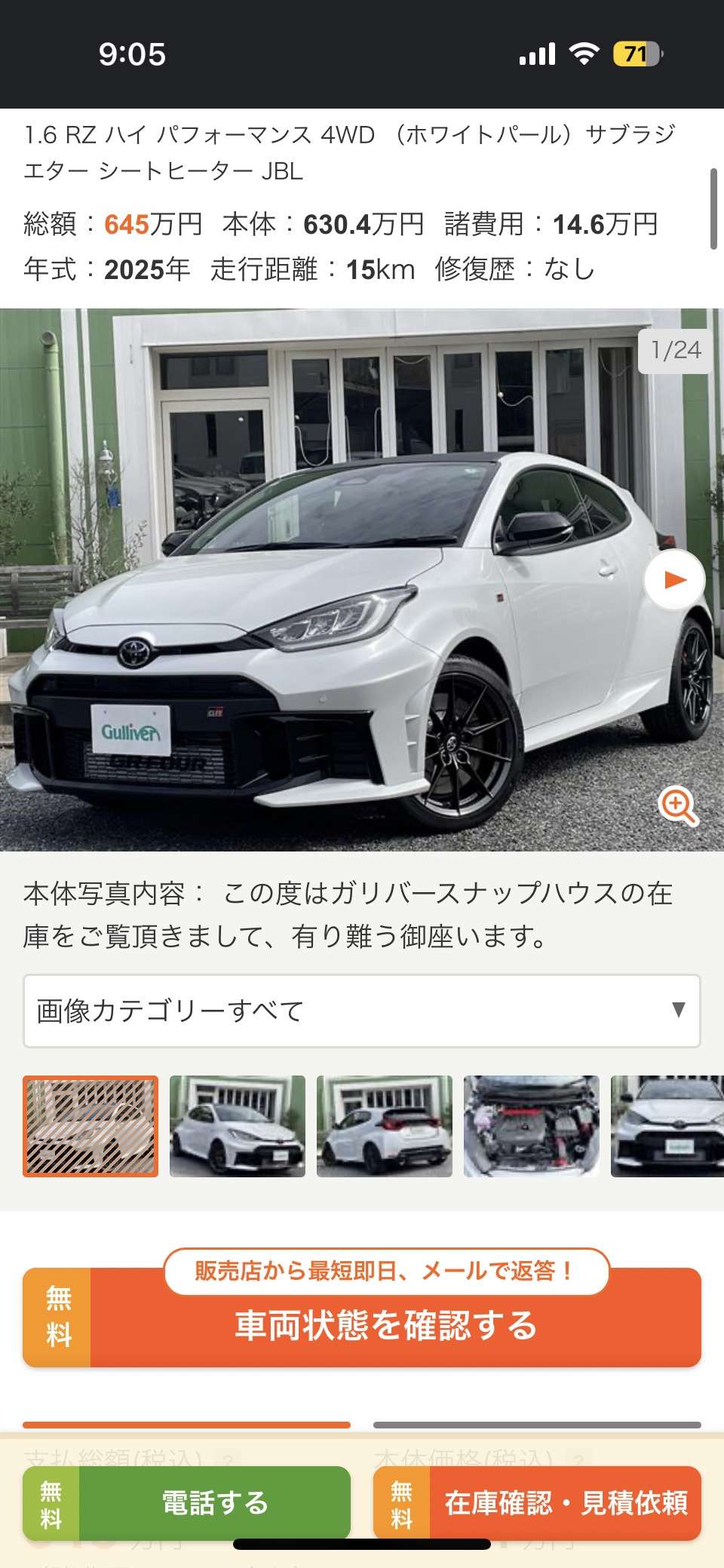Select the thumbnail showing the car's rear view

(x=385, y=1126)
